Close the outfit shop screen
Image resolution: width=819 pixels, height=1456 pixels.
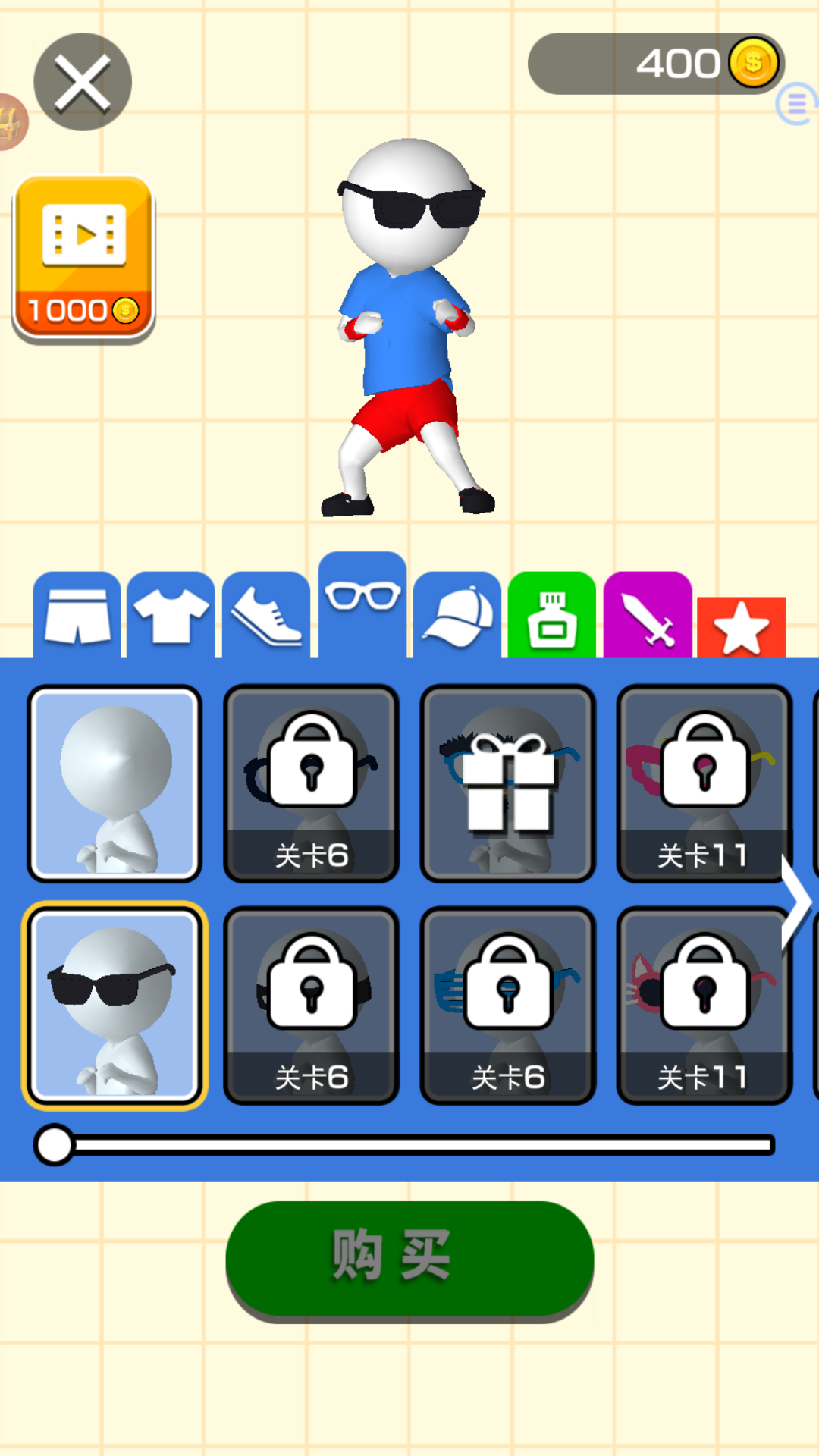(83, 82)
